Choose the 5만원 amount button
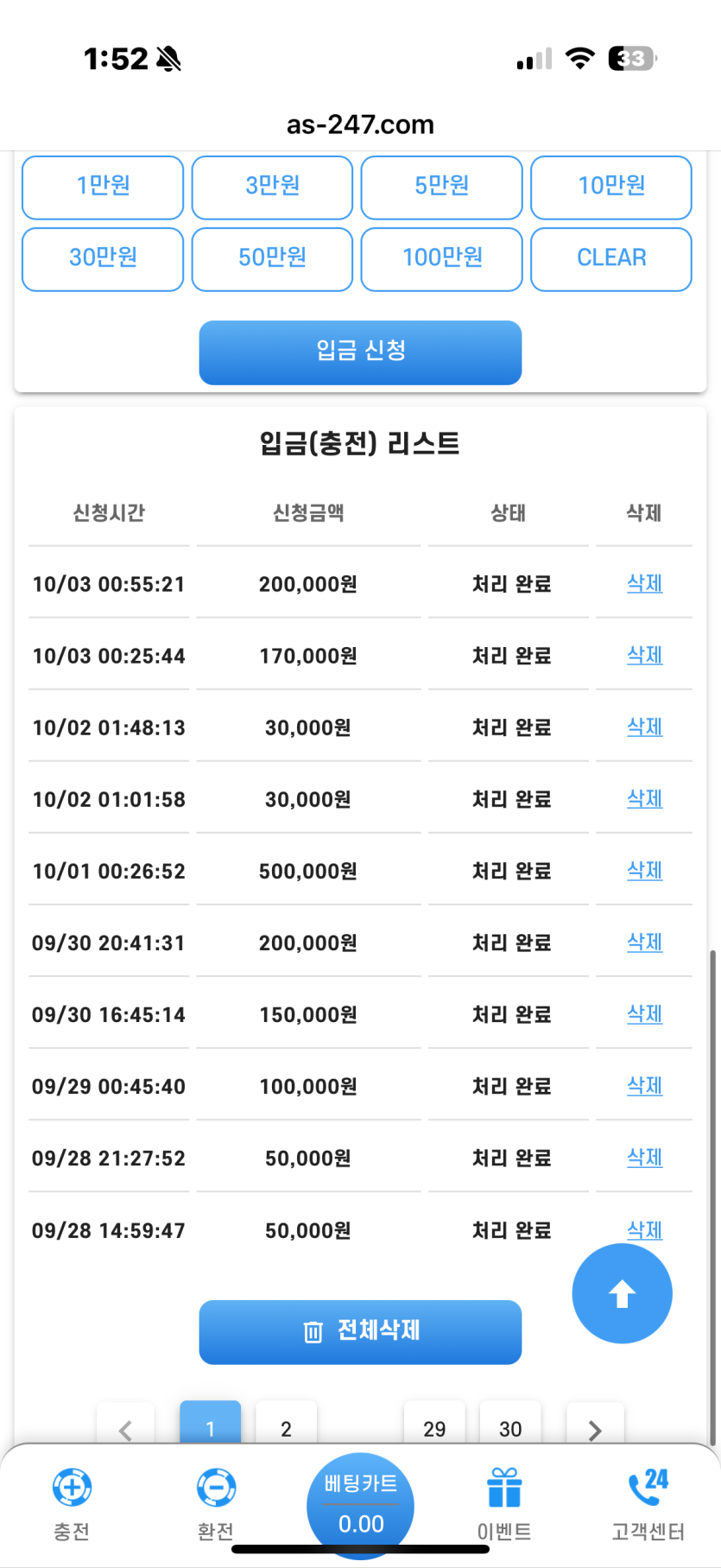This screenshot has width=721, height=1568. (x=441, y=187)
